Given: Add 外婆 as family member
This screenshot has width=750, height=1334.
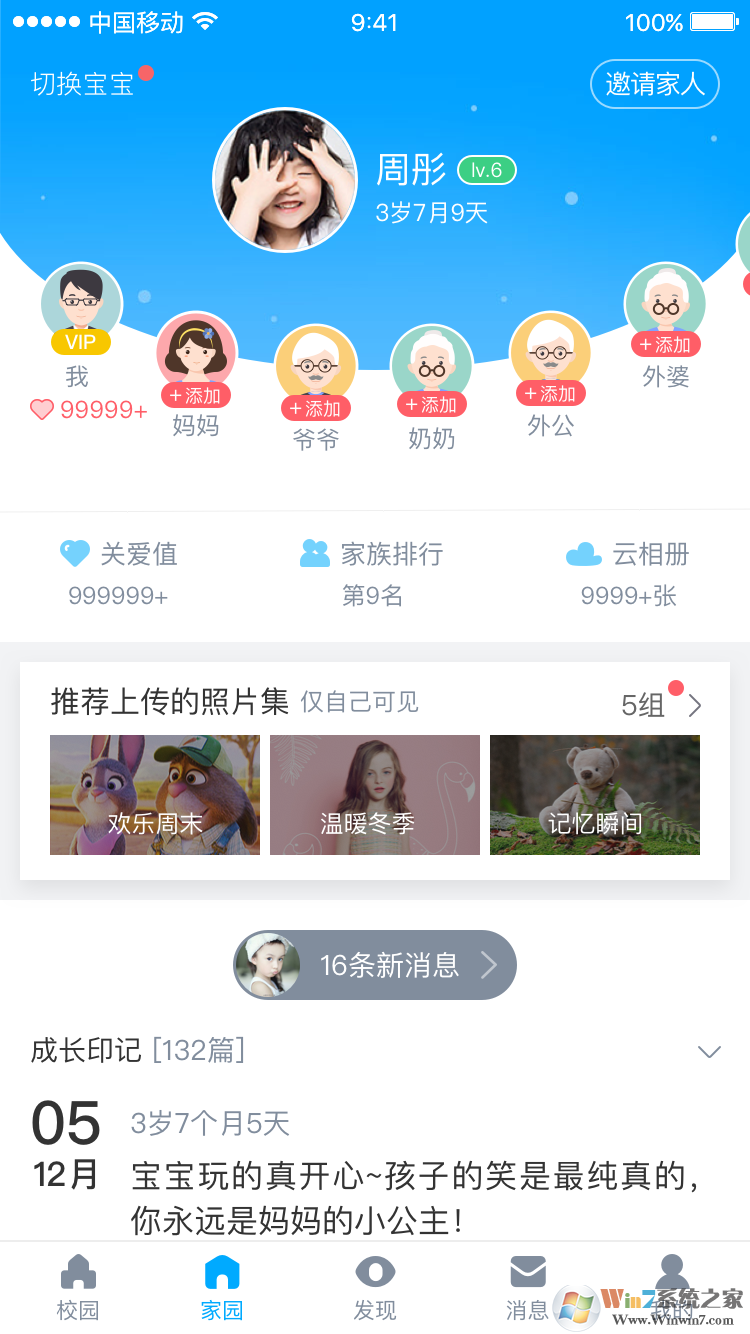Looking at the screenshot, I should (665, 344).
